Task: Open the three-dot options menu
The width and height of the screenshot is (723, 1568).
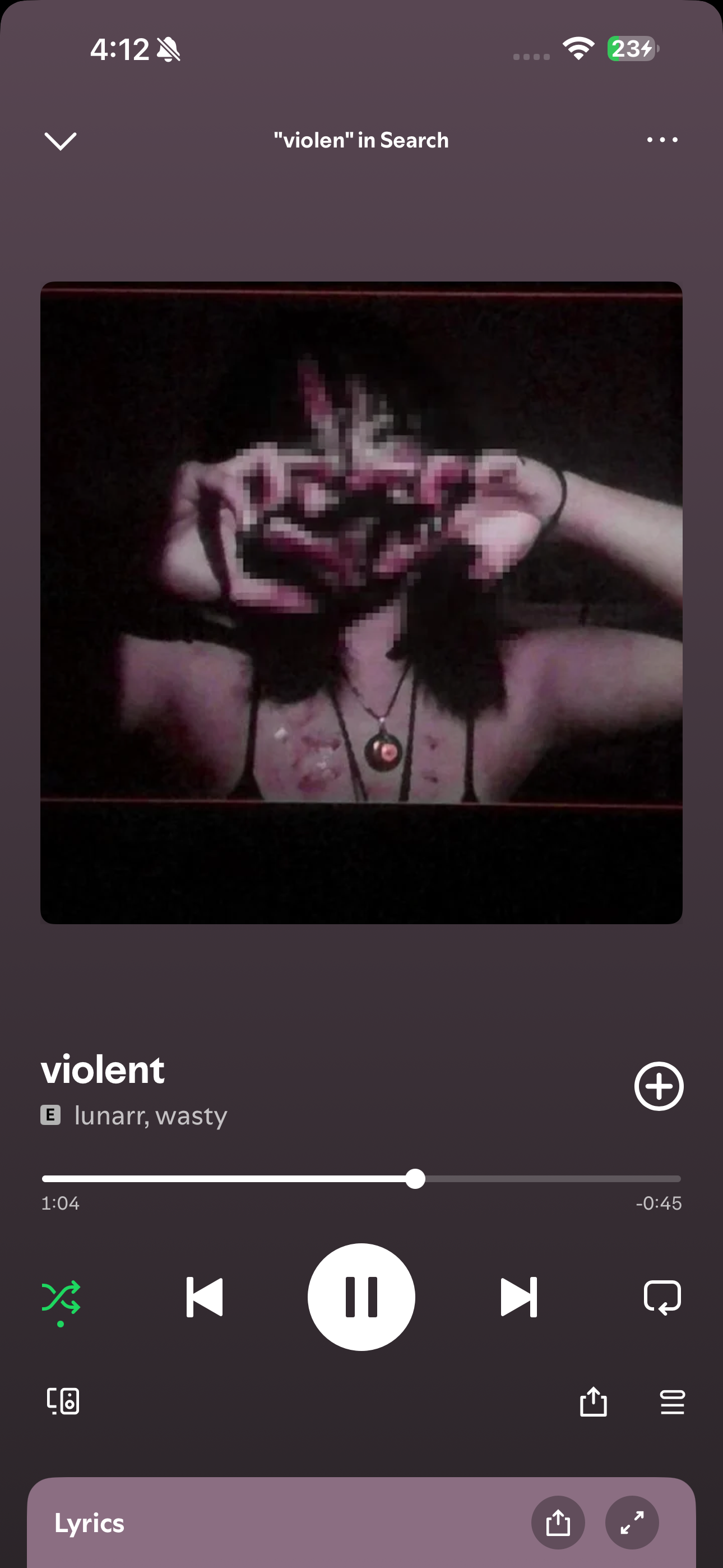Action: click(x=661, y=140)
